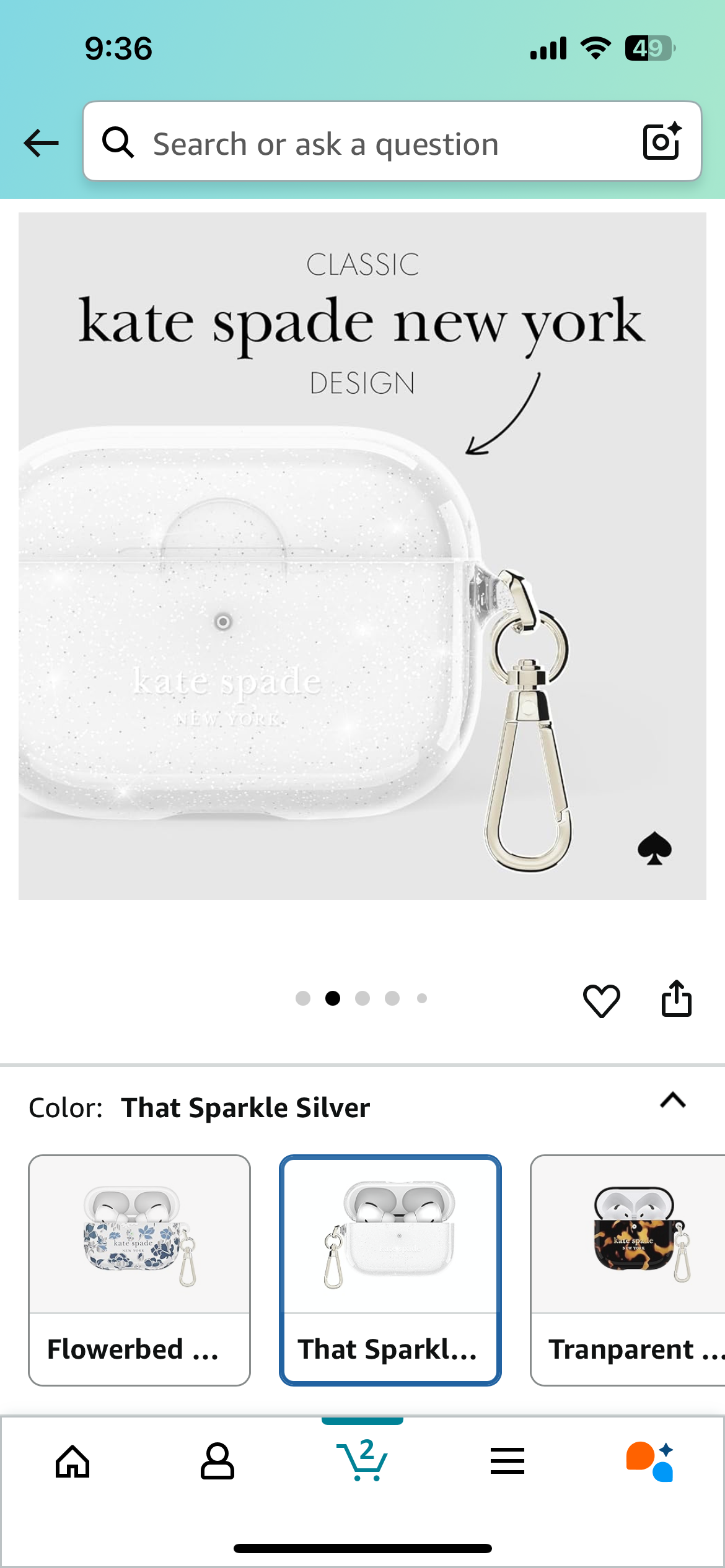Share this product
Screen dimensions: 725x1568
coord(676,999)
